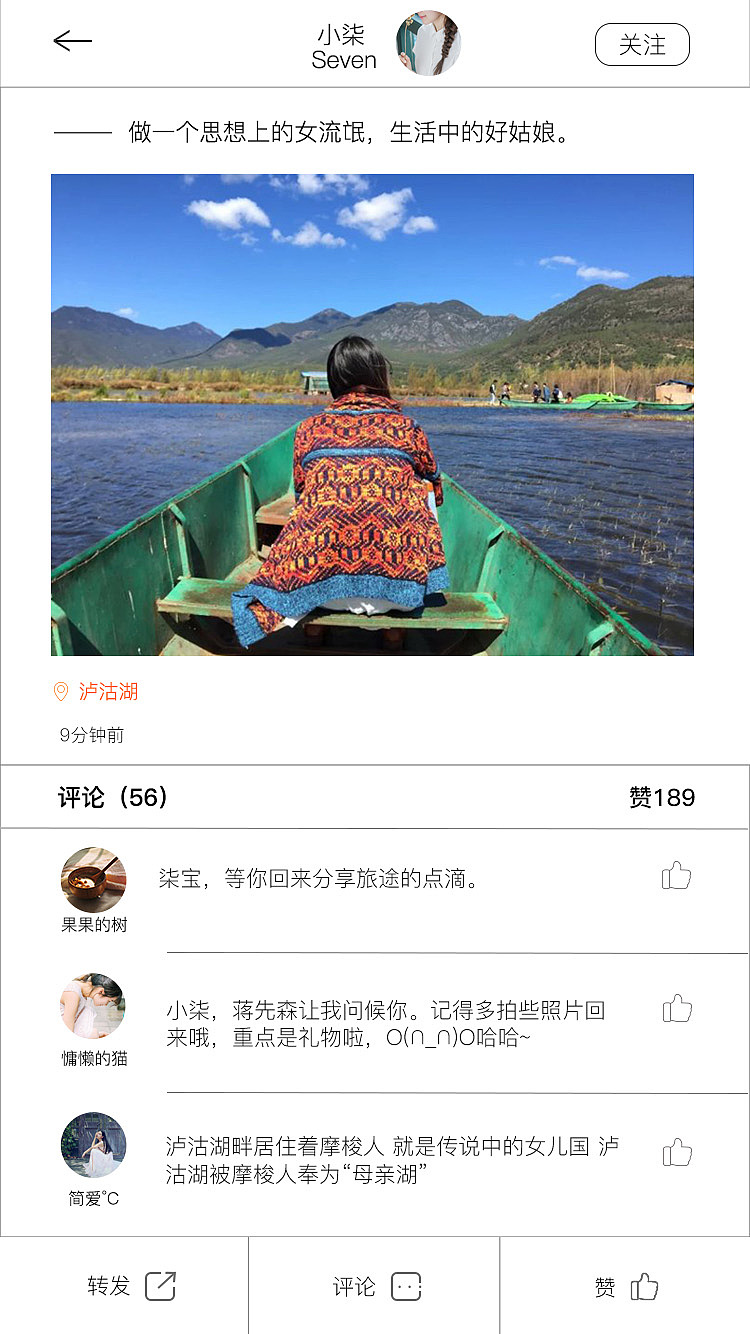Viewport: 750px width, 1334px height.
Task: Open the lake boat photo
Action: point(372,415)
